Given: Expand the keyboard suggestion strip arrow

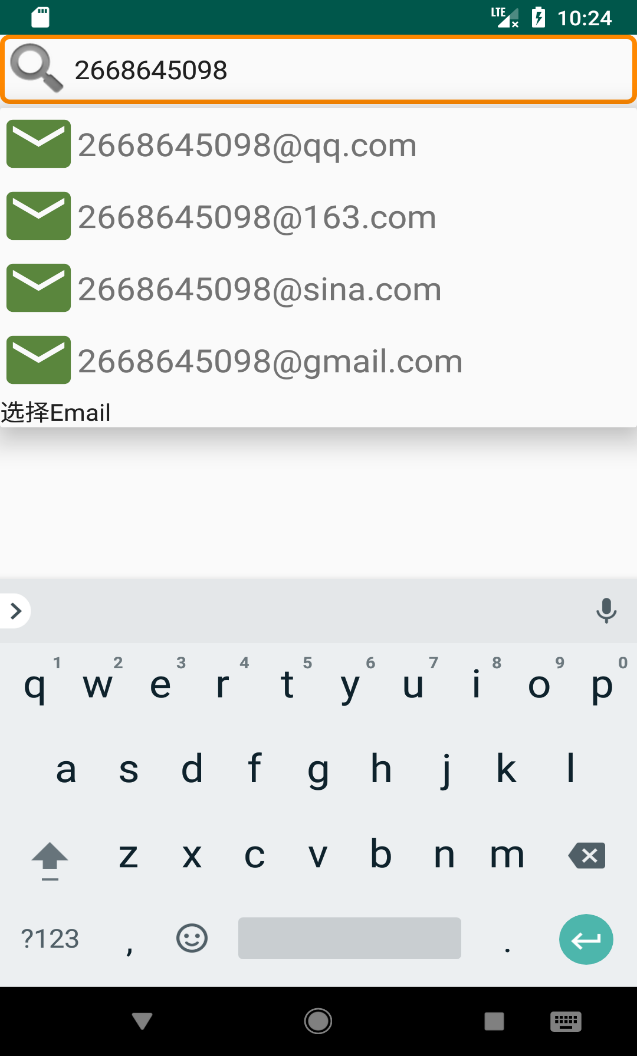Looking at the screenshot, I should pos(15,611).
